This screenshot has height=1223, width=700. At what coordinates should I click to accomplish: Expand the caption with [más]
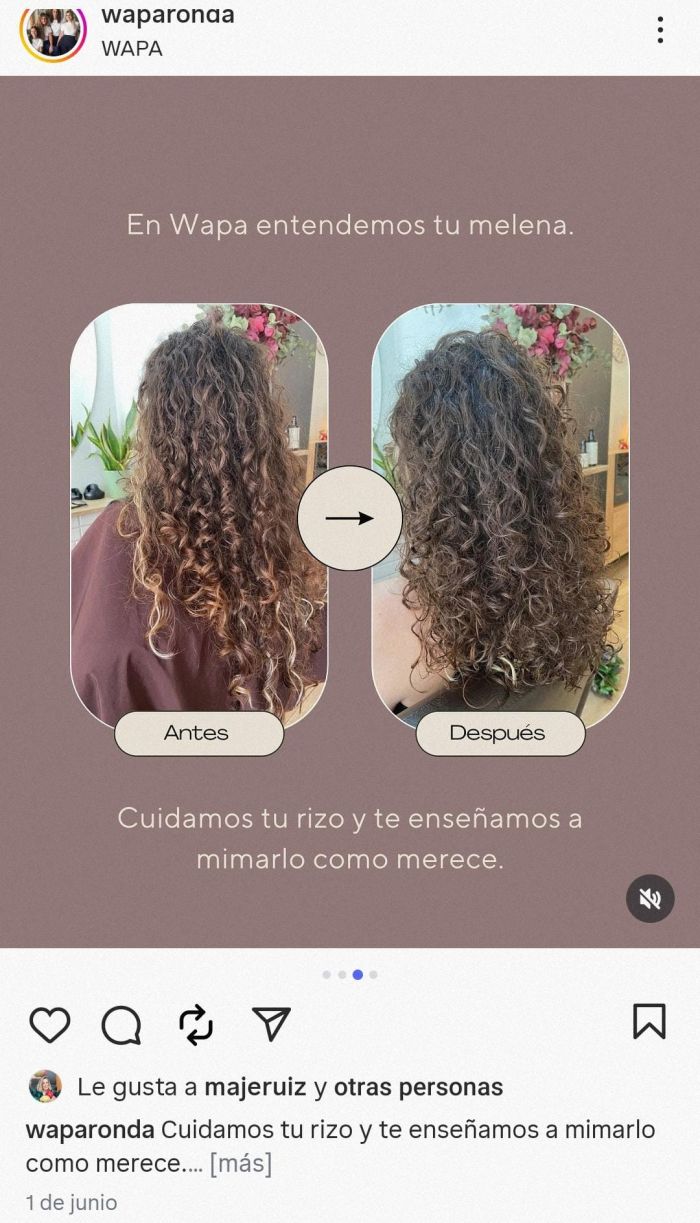click(x=240, y=1164)
